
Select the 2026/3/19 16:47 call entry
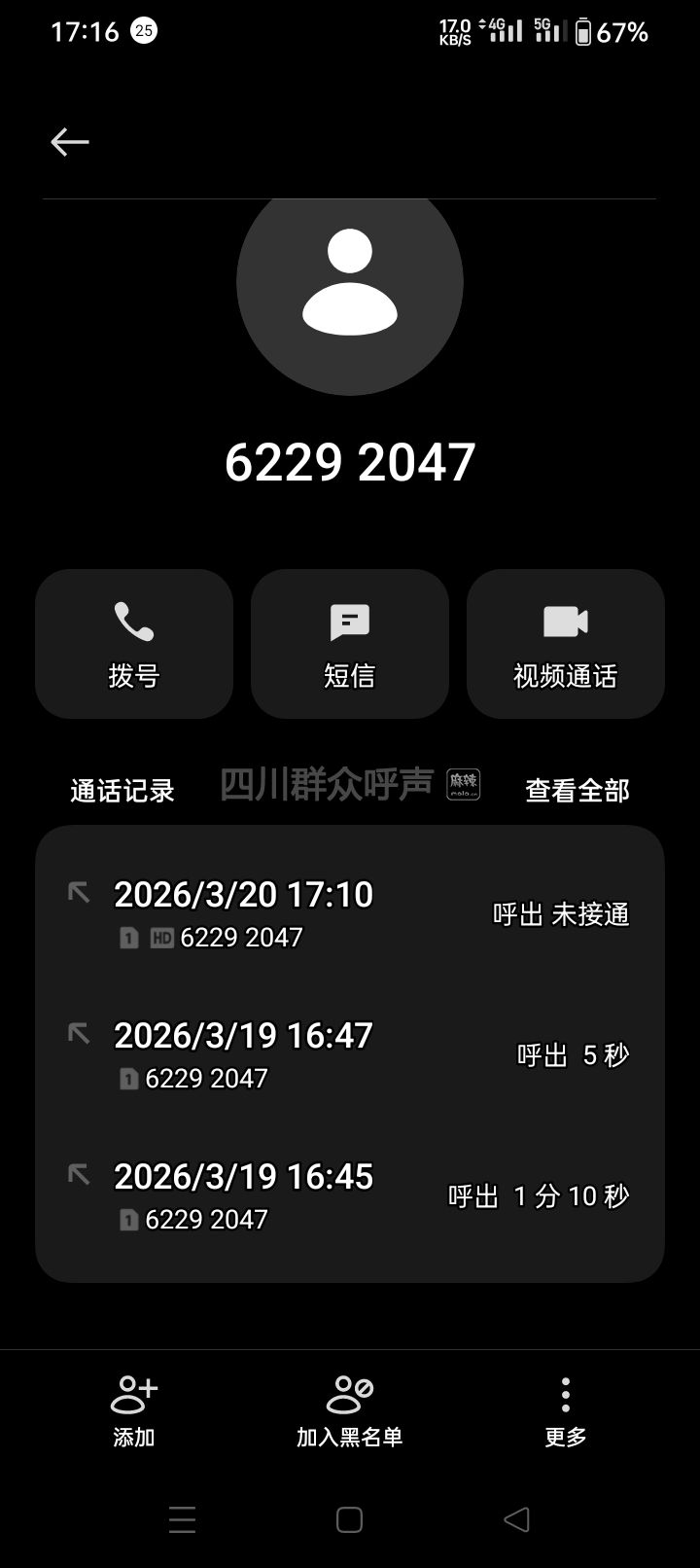350,1054
